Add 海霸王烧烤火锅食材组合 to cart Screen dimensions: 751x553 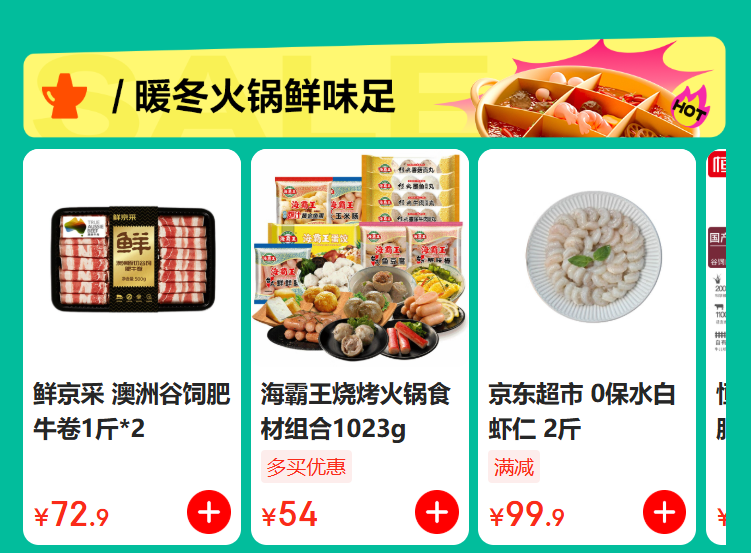click(x=436, y=513)
